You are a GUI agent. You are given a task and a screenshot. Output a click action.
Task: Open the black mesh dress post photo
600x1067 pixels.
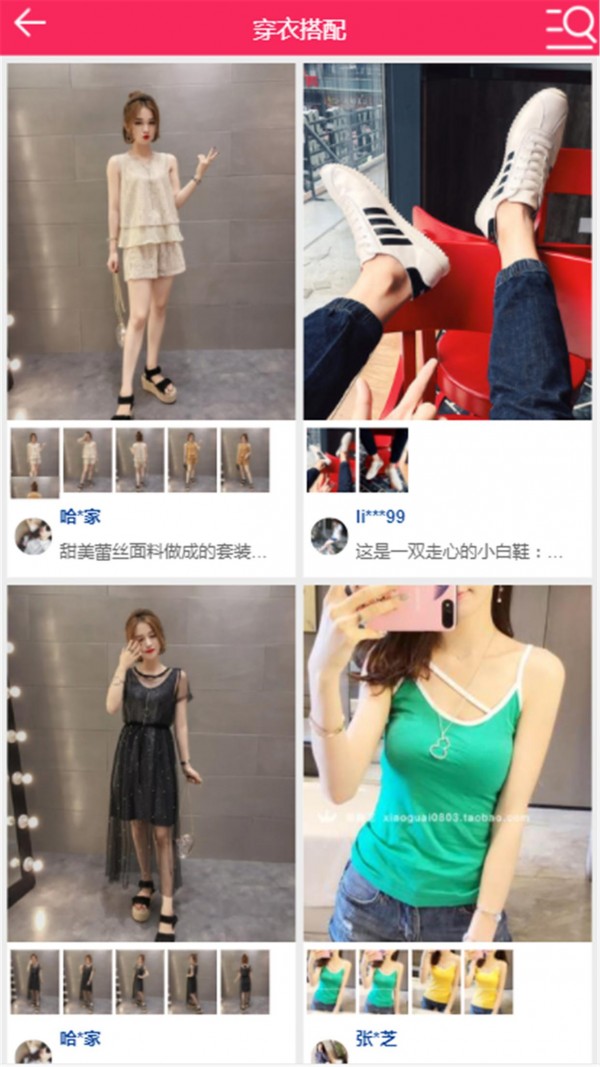click(151, 763)
